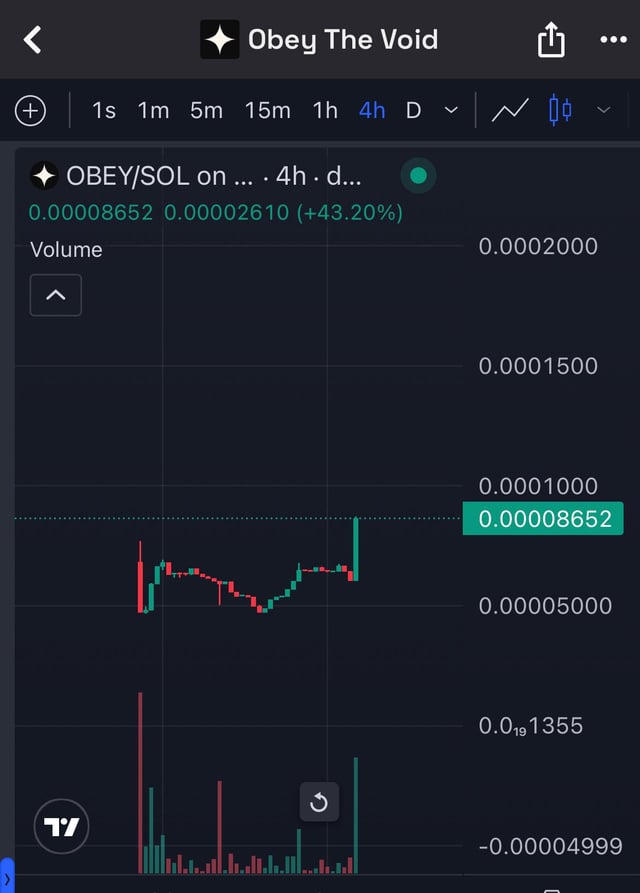The width and height of the screenshot is (640, 893).
Task: Collapse the Volume legend with the arrow
Action: click(x=56, y=295)
